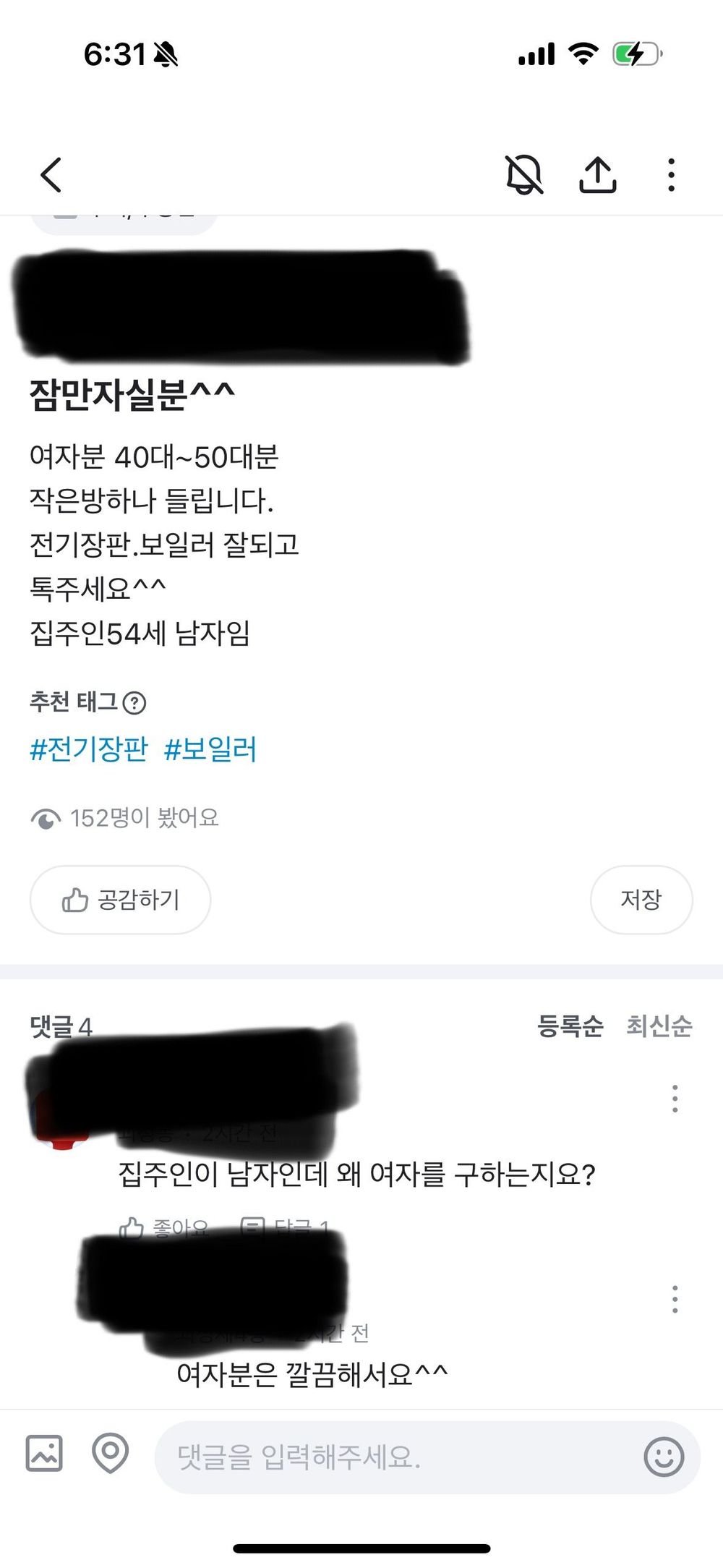This screenshot has width=723, height=1568.
Task: Open options for the reply 여자분은 깔끔해서요
Action: tap(675, 1299)
